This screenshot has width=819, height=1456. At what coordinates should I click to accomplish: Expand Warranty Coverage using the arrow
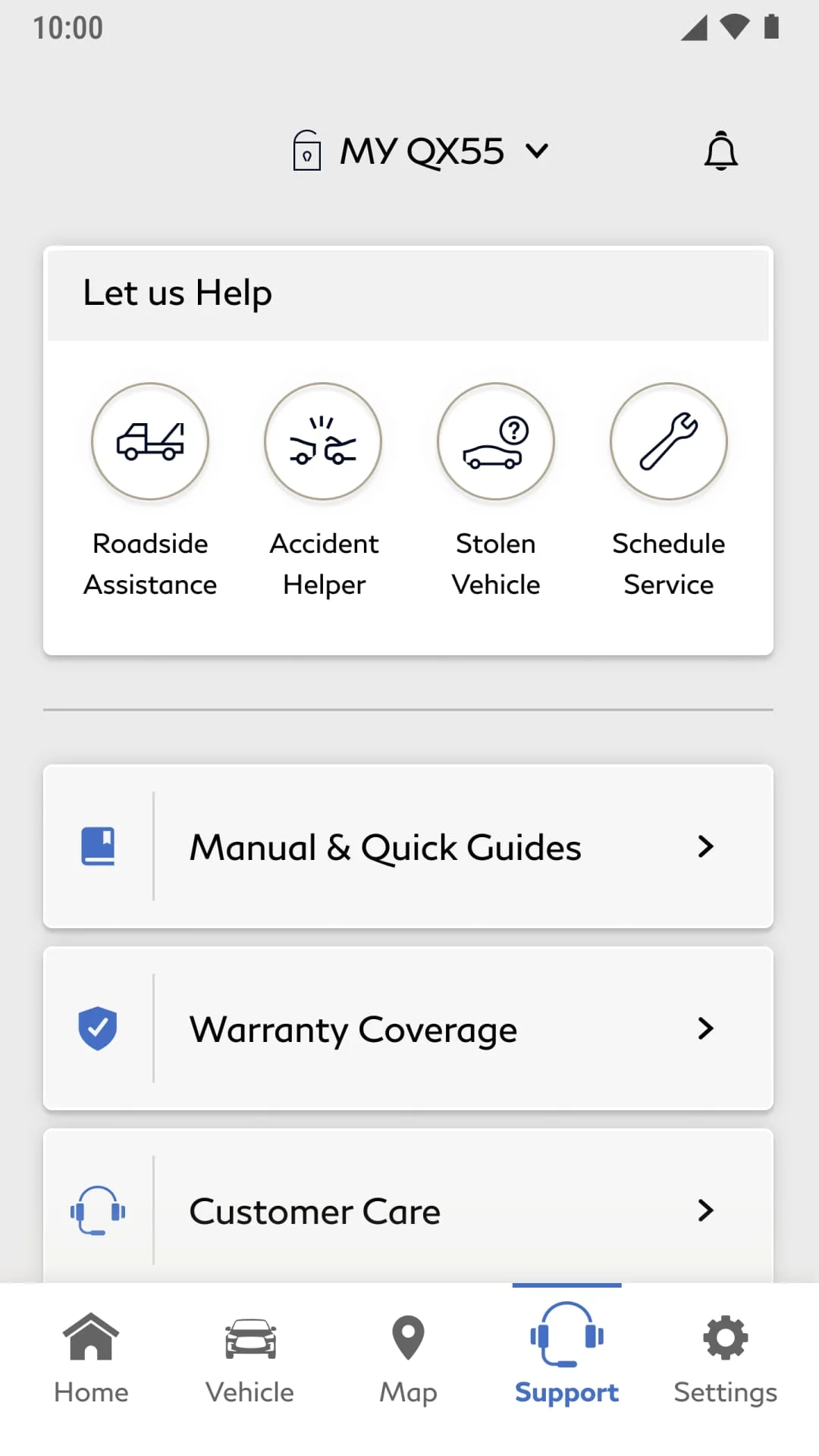point(705,1028)
